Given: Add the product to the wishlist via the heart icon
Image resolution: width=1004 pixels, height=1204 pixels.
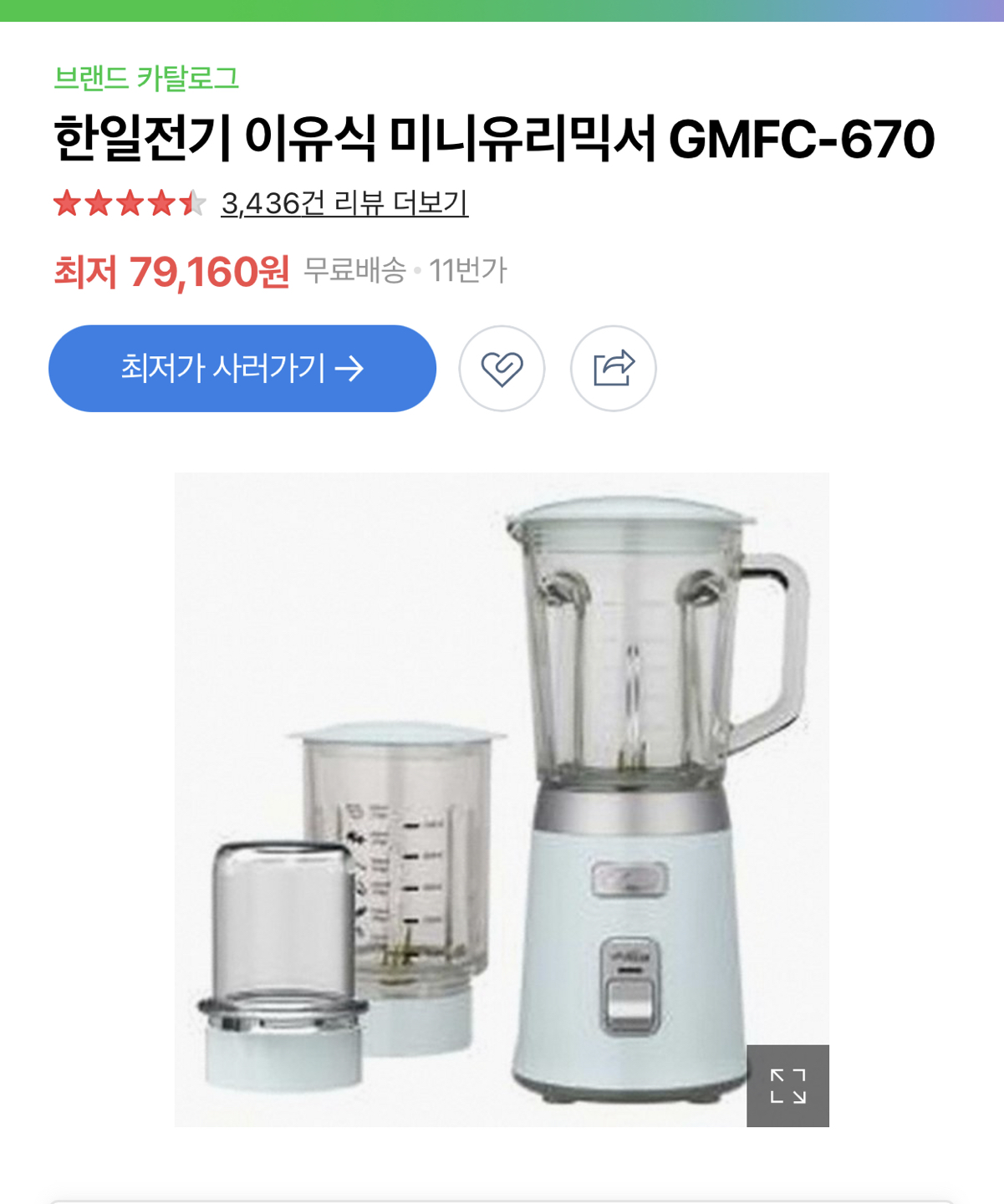Looking at the screenshot, I should click(502, 369).
